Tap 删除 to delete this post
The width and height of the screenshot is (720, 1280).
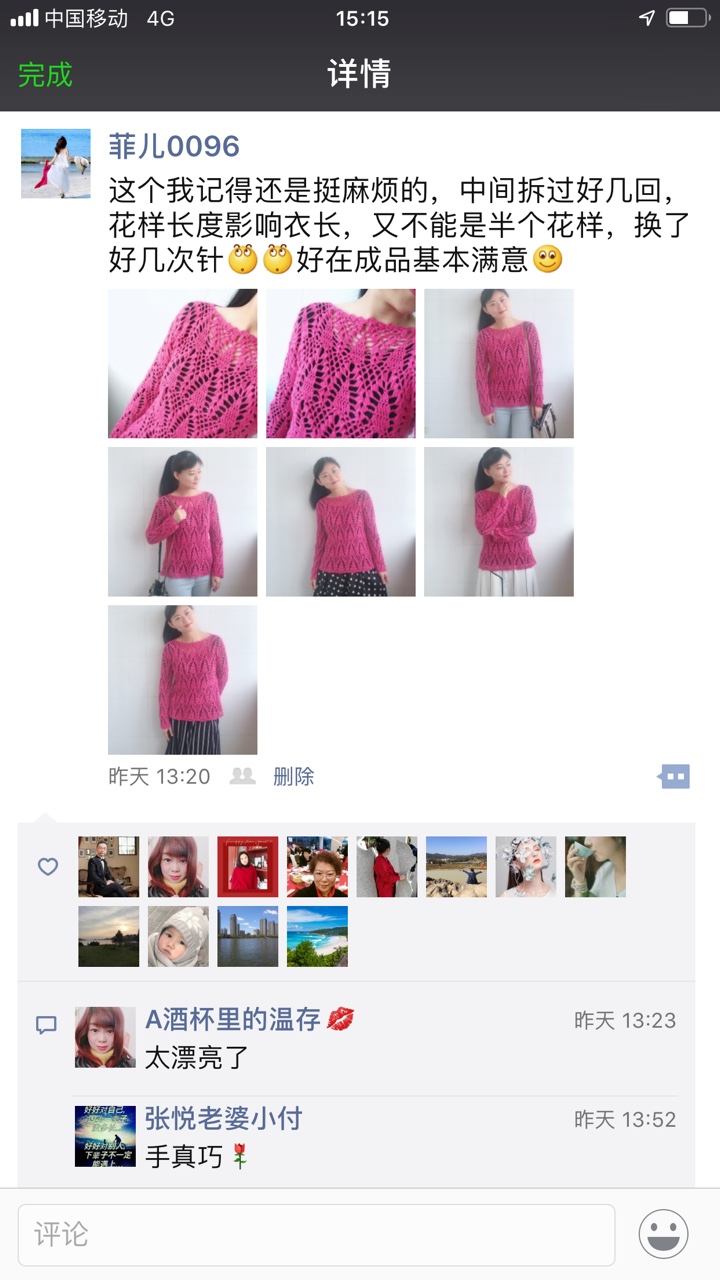[294, 776]
